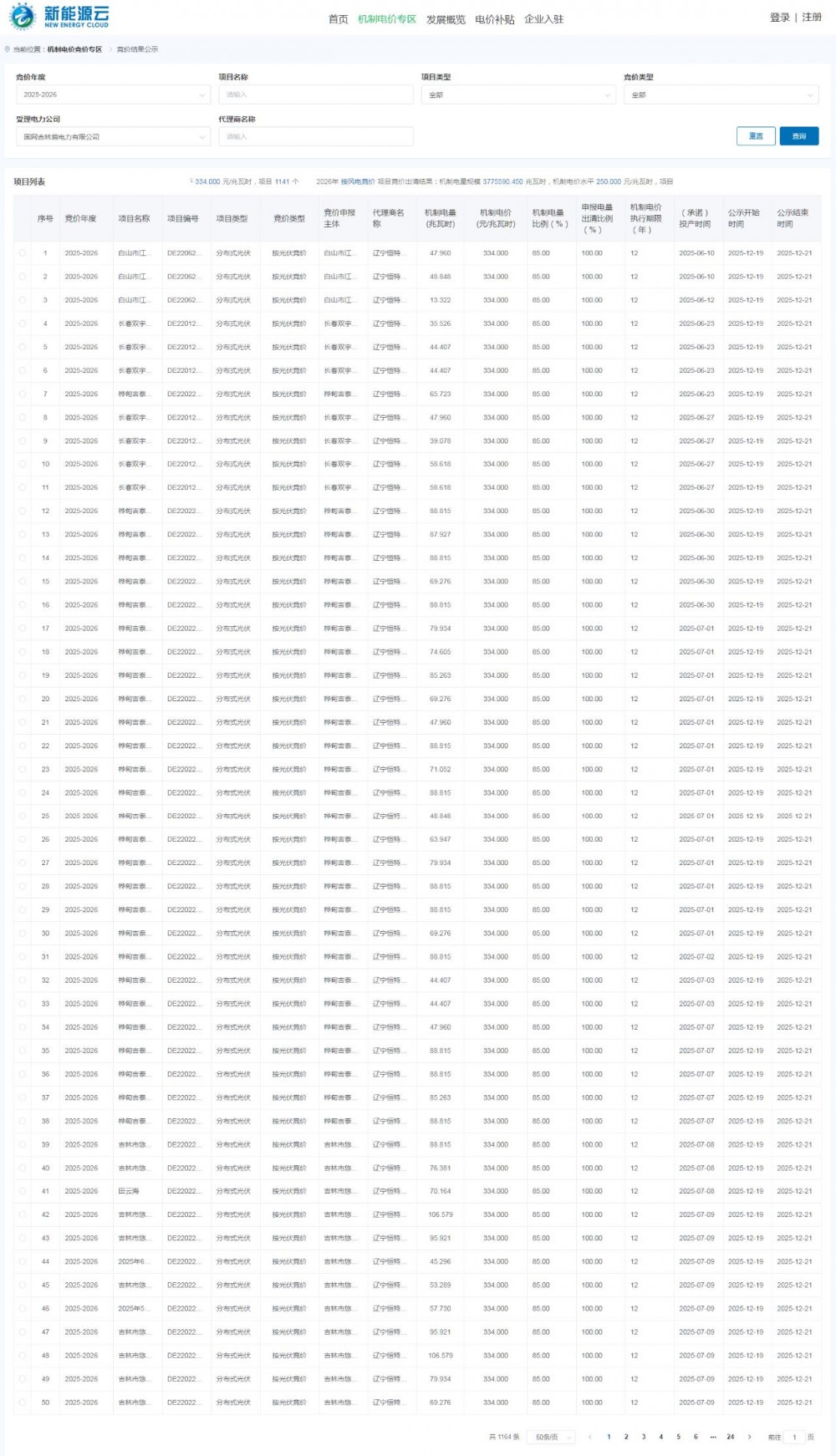Tap the 项目名称 input field

coord(315,94)
